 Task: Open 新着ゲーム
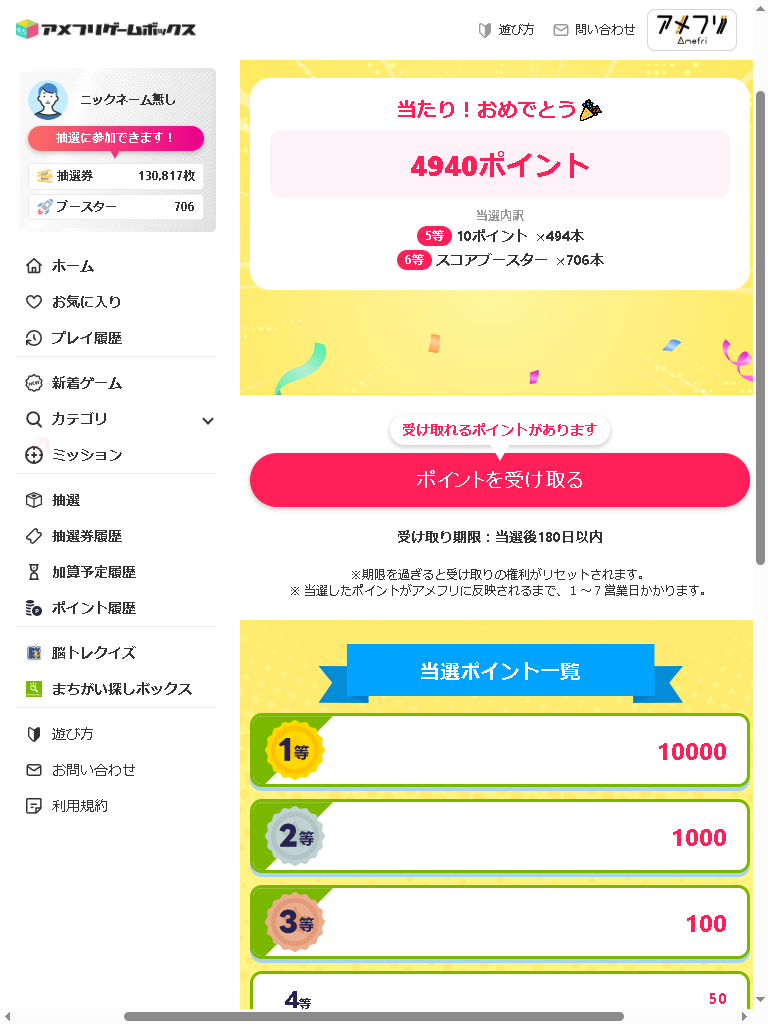pyautogui.click(x=86, y=383)
